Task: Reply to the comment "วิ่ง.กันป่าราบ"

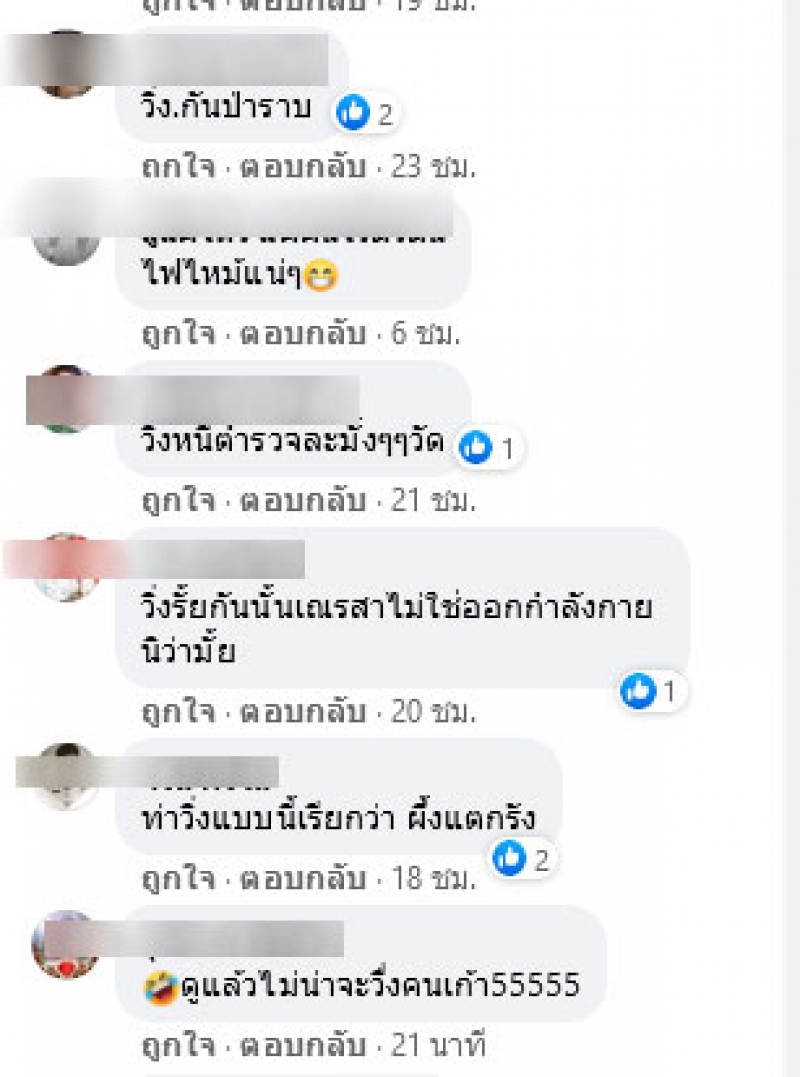Action: (303, 167)
